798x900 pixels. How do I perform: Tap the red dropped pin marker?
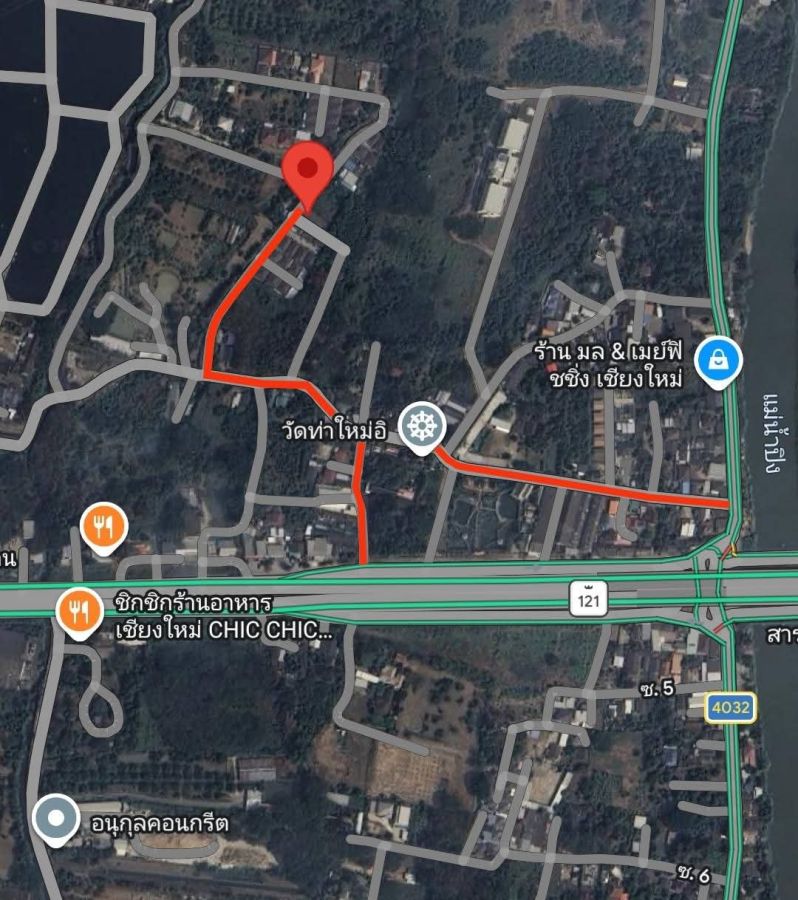point(307,171)
